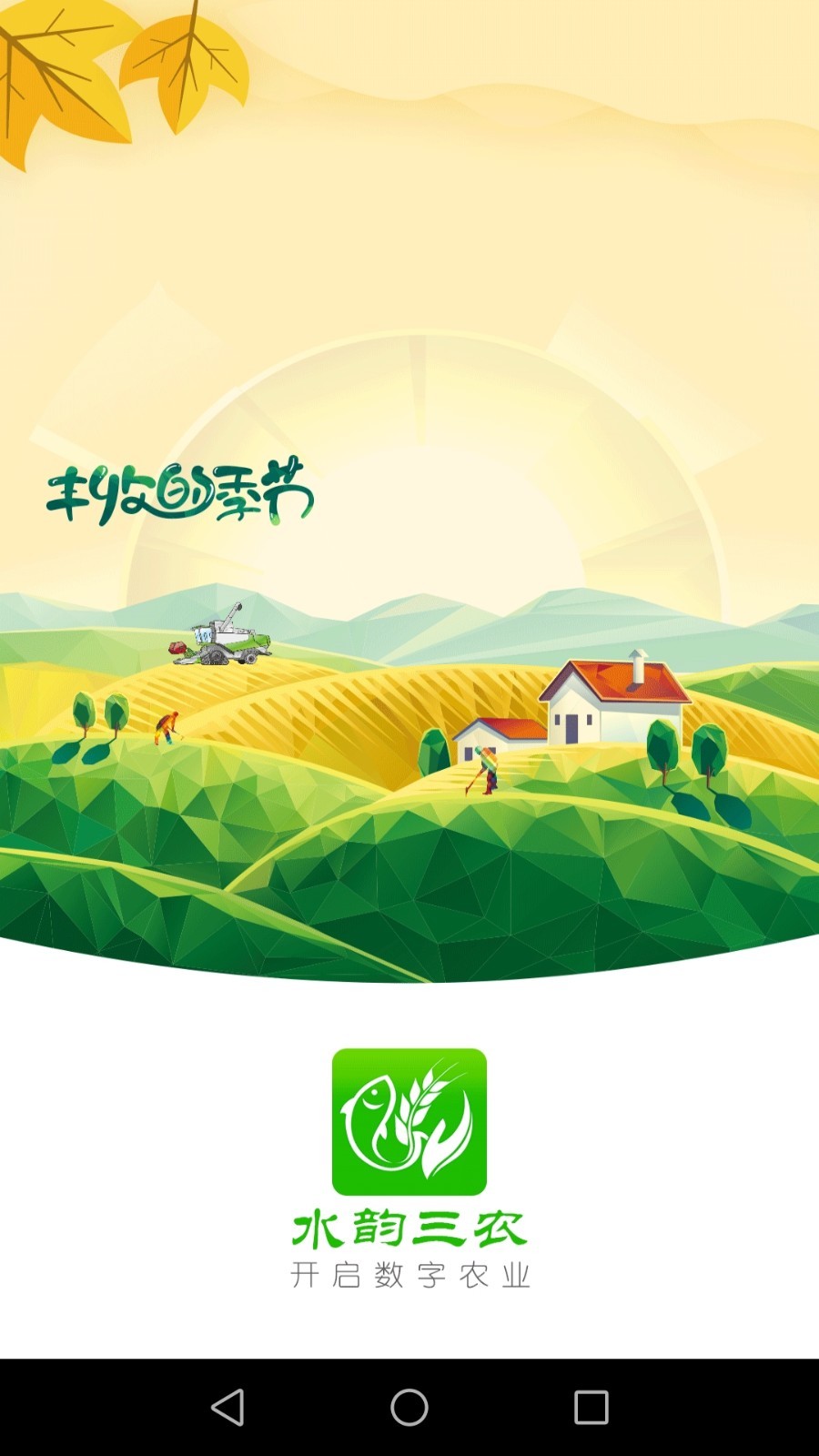Tap the system back button
Image resolution: width=819 pixels, height=1456 pixels.
tap(227, 1407)
